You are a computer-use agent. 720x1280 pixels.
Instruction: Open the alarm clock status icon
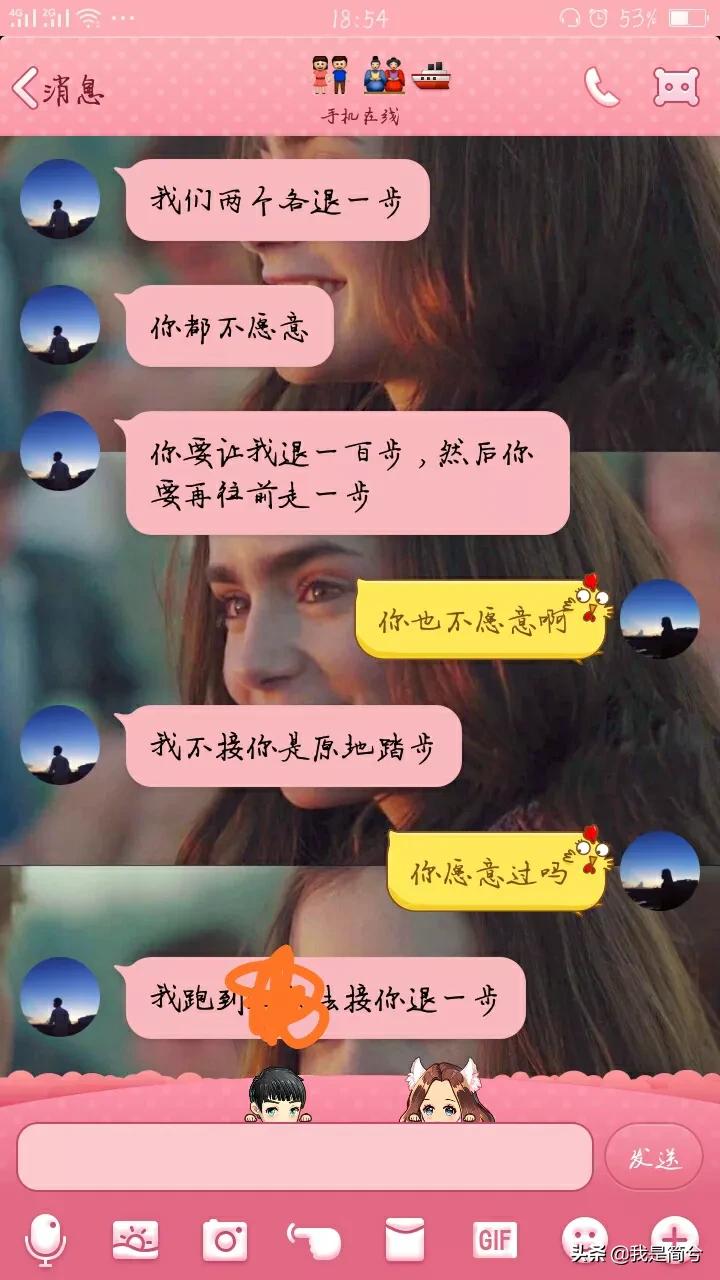click(x=598, y=15)
